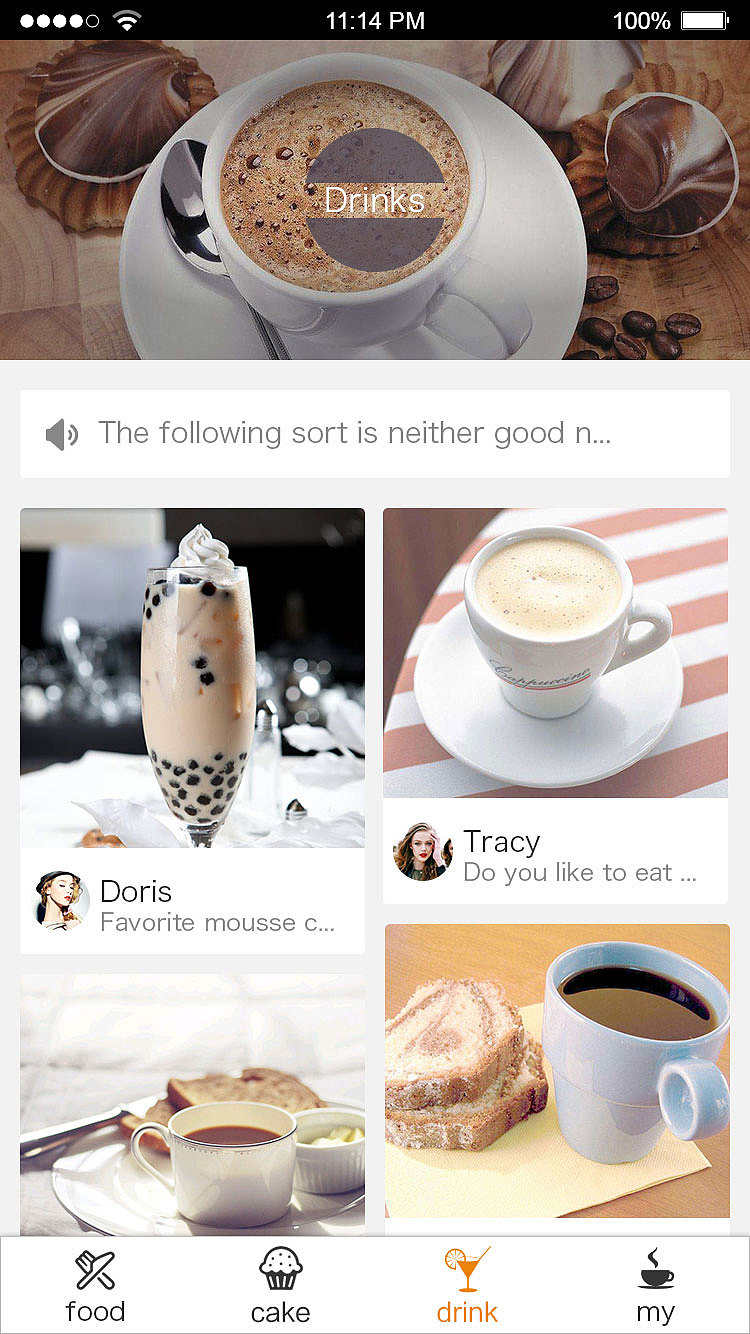Screen dimensions: 750x1334
Task: Open the announcement about the following sort
Action: 374,434
